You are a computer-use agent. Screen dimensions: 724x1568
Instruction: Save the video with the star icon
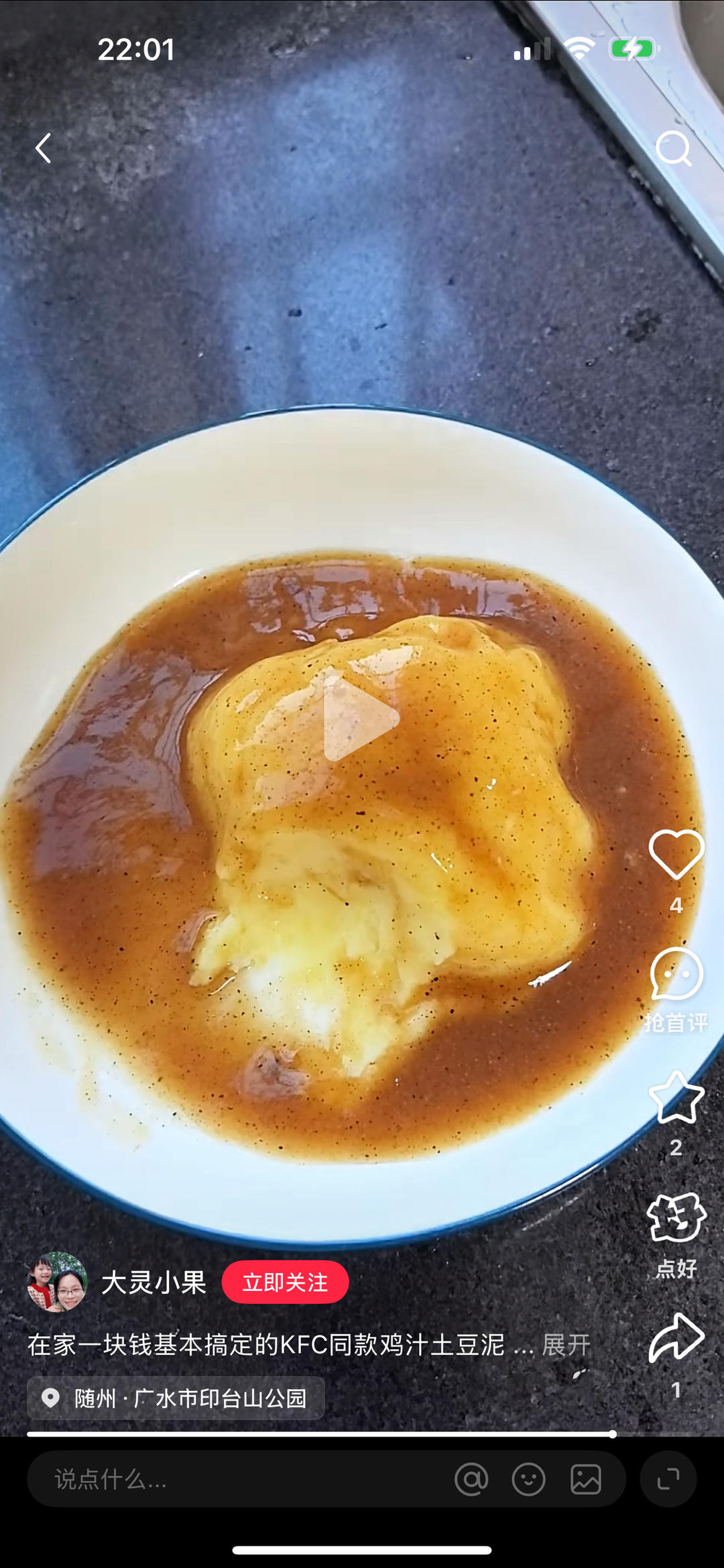[x=676, y=1097]
